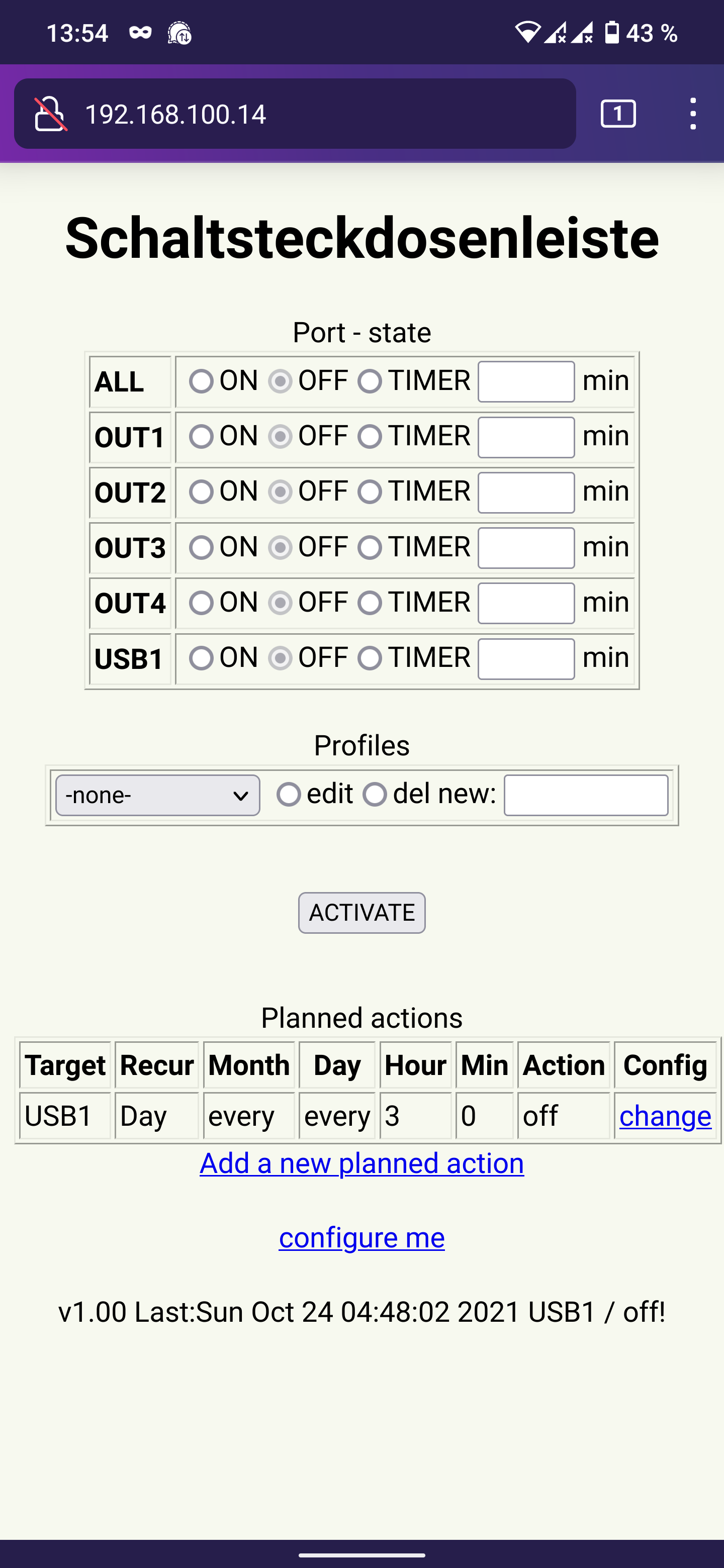Select ON for the ALL row
The height and width of the screenshot is (1568, 724).
tap(201, 381)
